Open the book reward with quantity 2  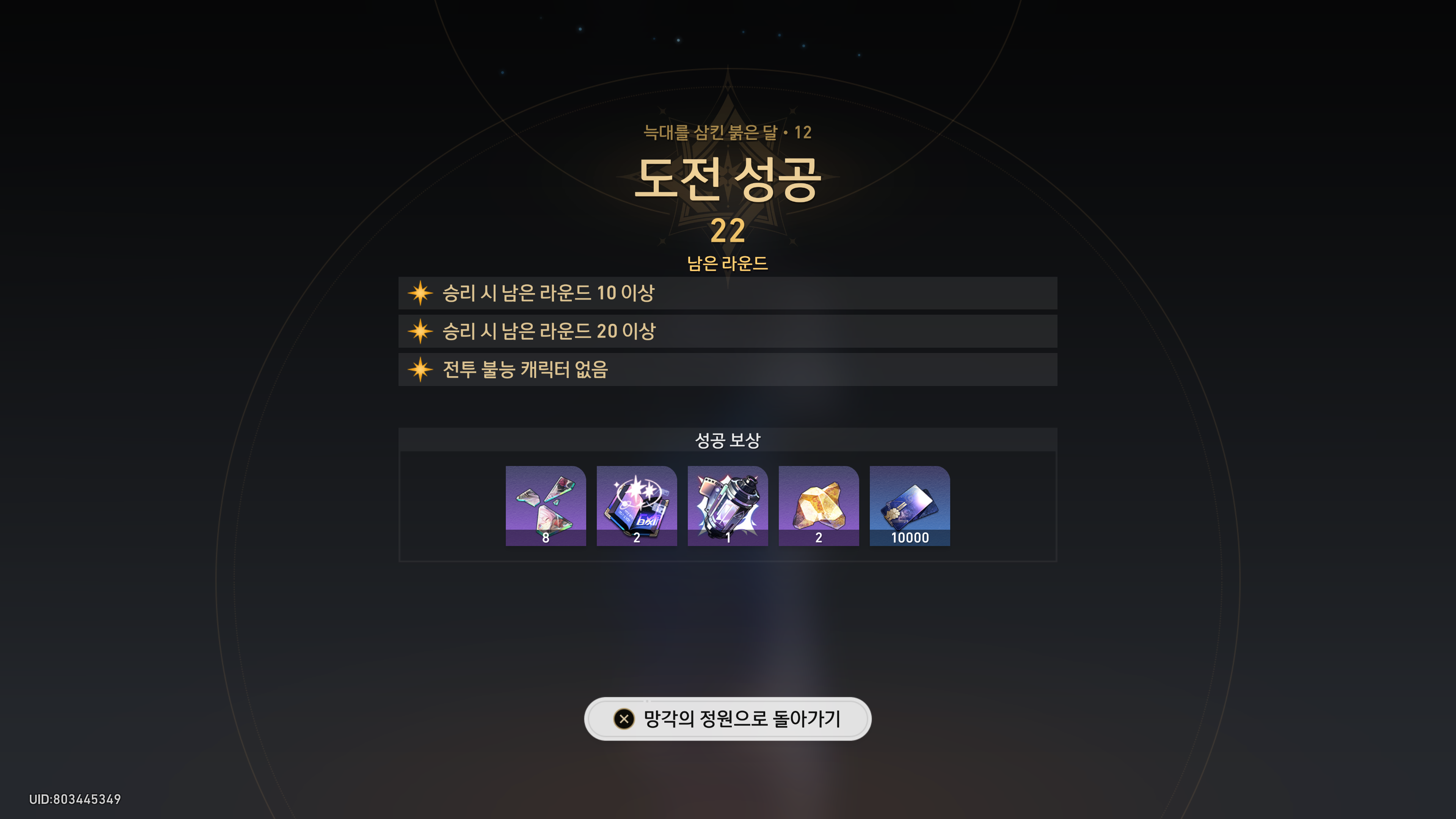click(x=637, y=505)
